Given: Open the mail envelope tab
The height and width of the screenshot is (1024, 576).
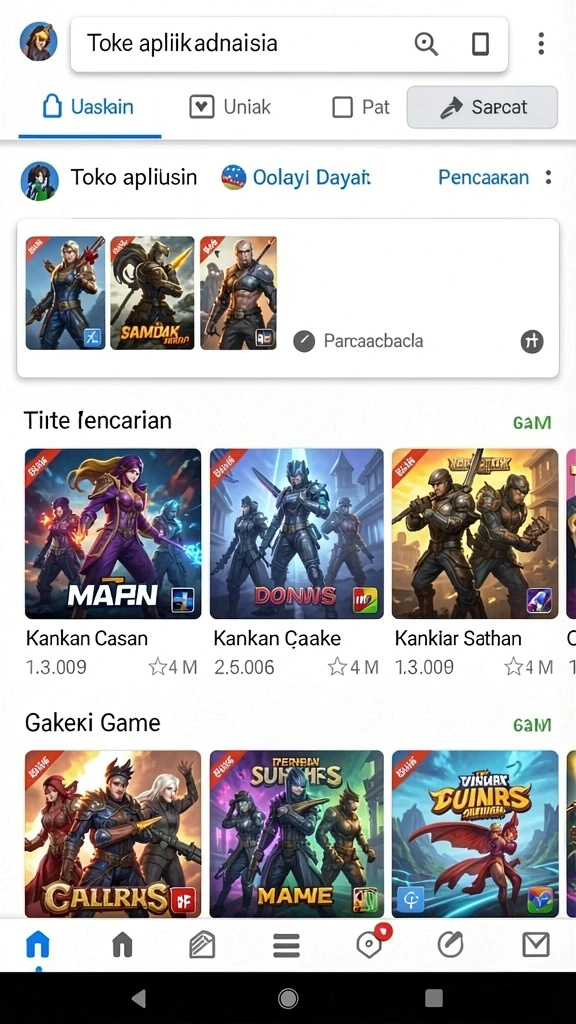Looking at the screenshot, I should 536,944.
